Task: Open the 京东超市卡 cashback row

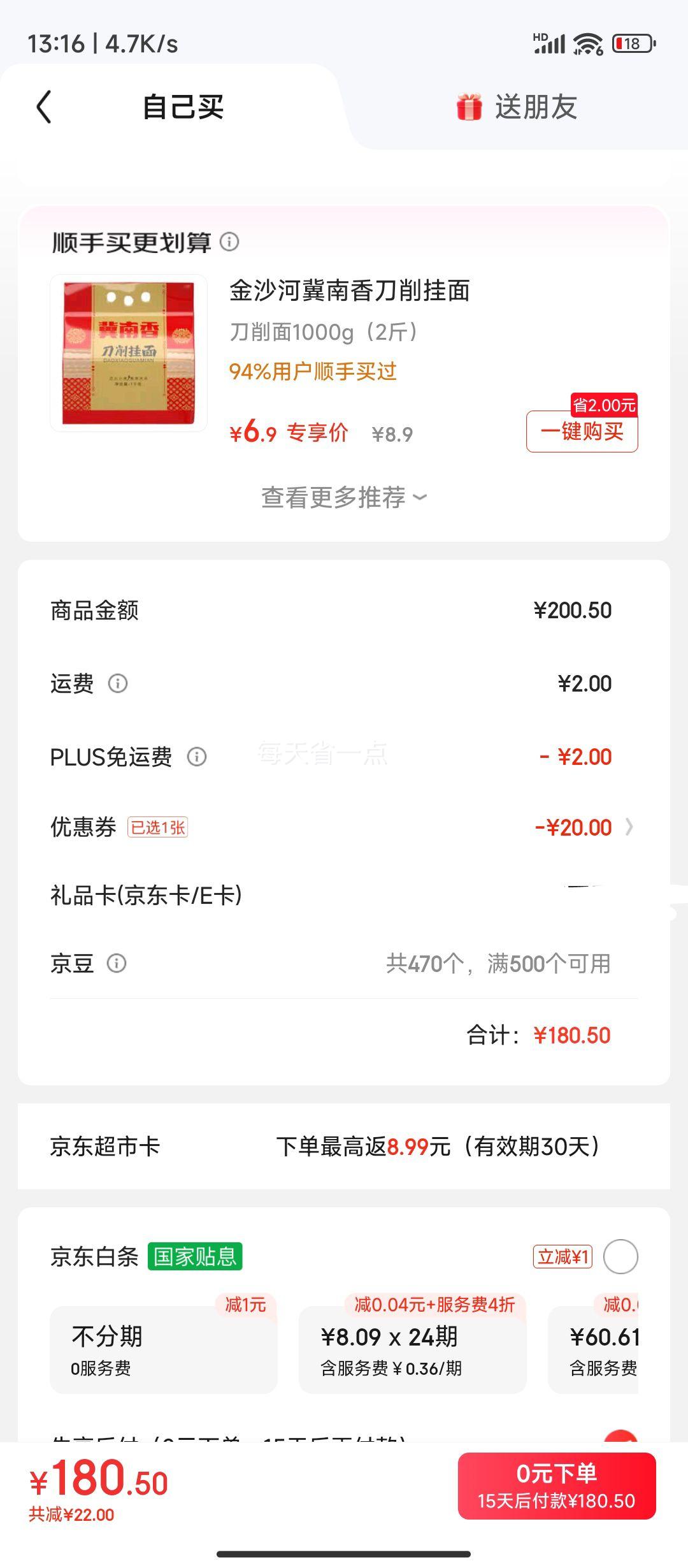Action: [x=344, y=1147]
